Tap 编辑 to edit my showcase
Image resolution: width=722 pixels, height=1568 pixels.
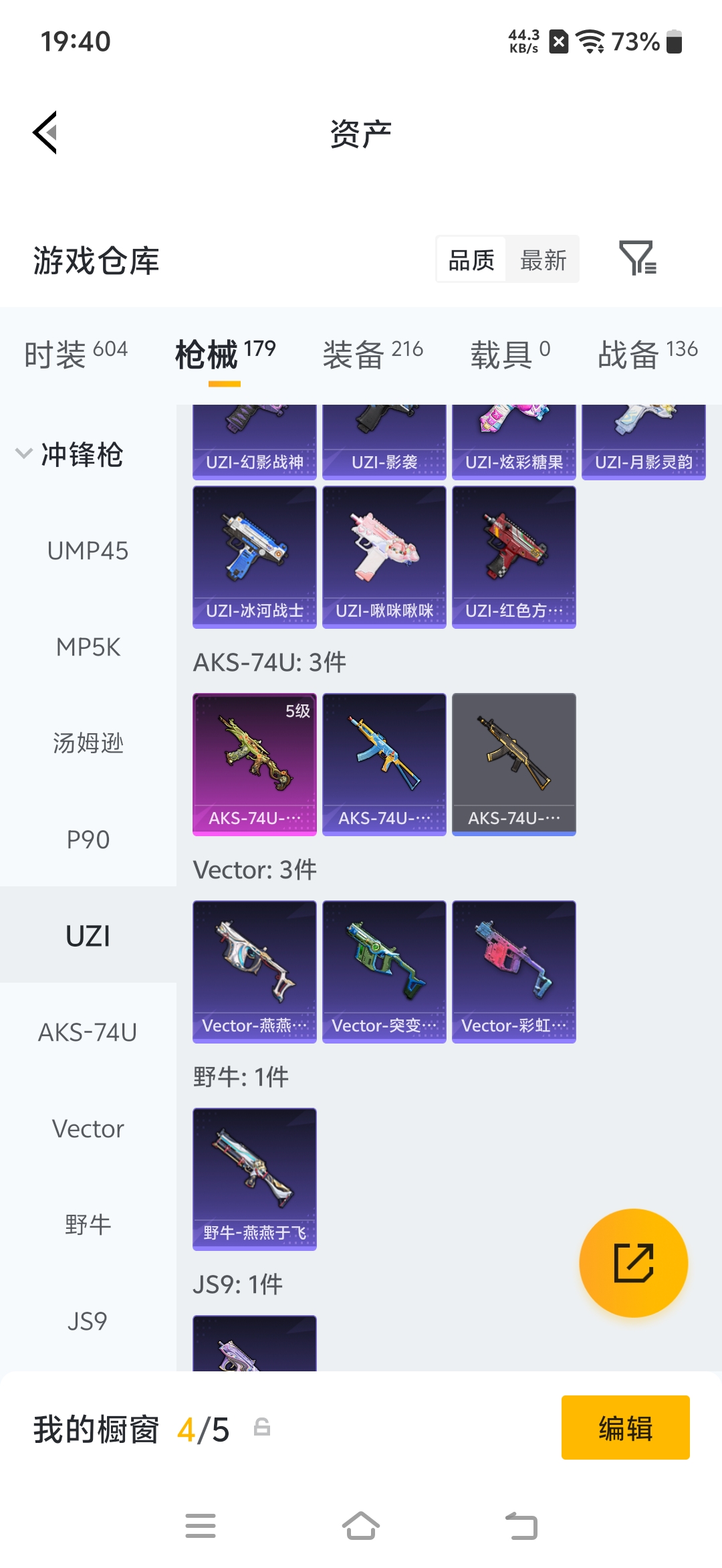tap(625, 1428)
